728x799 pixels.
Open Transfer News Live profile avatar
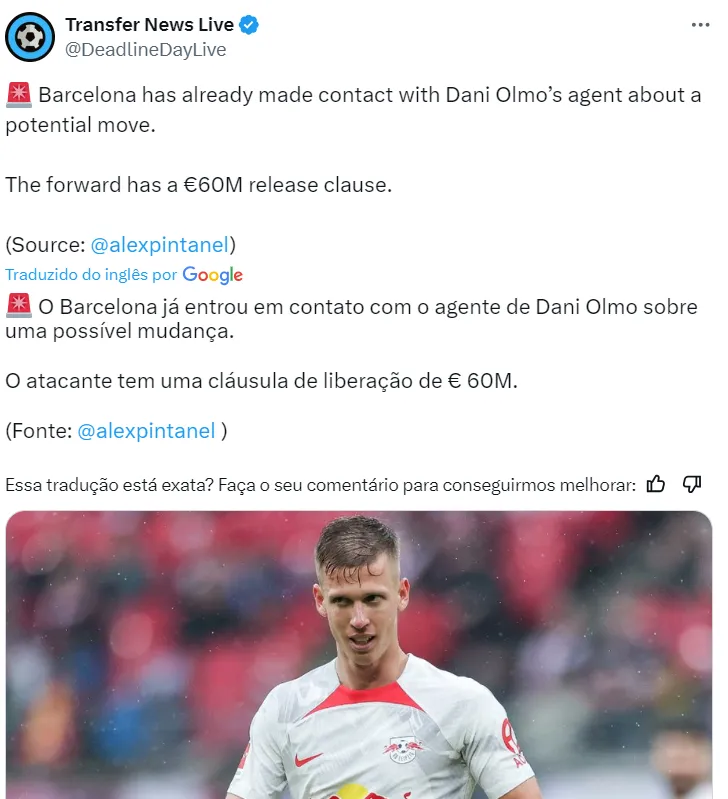tap(30, 37)
